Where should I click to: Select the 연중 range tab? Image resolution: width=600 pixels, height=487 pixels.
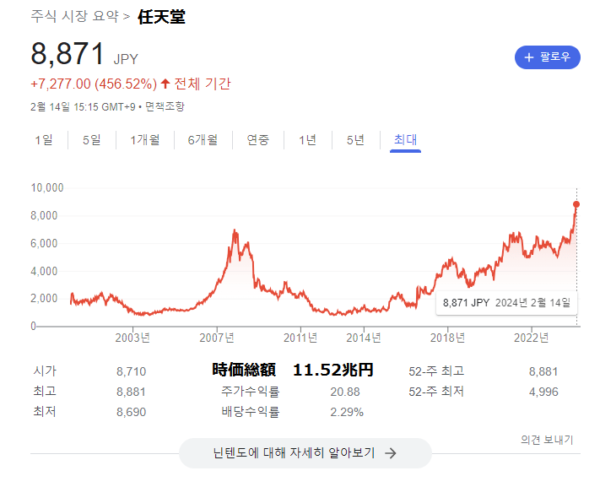258,140
